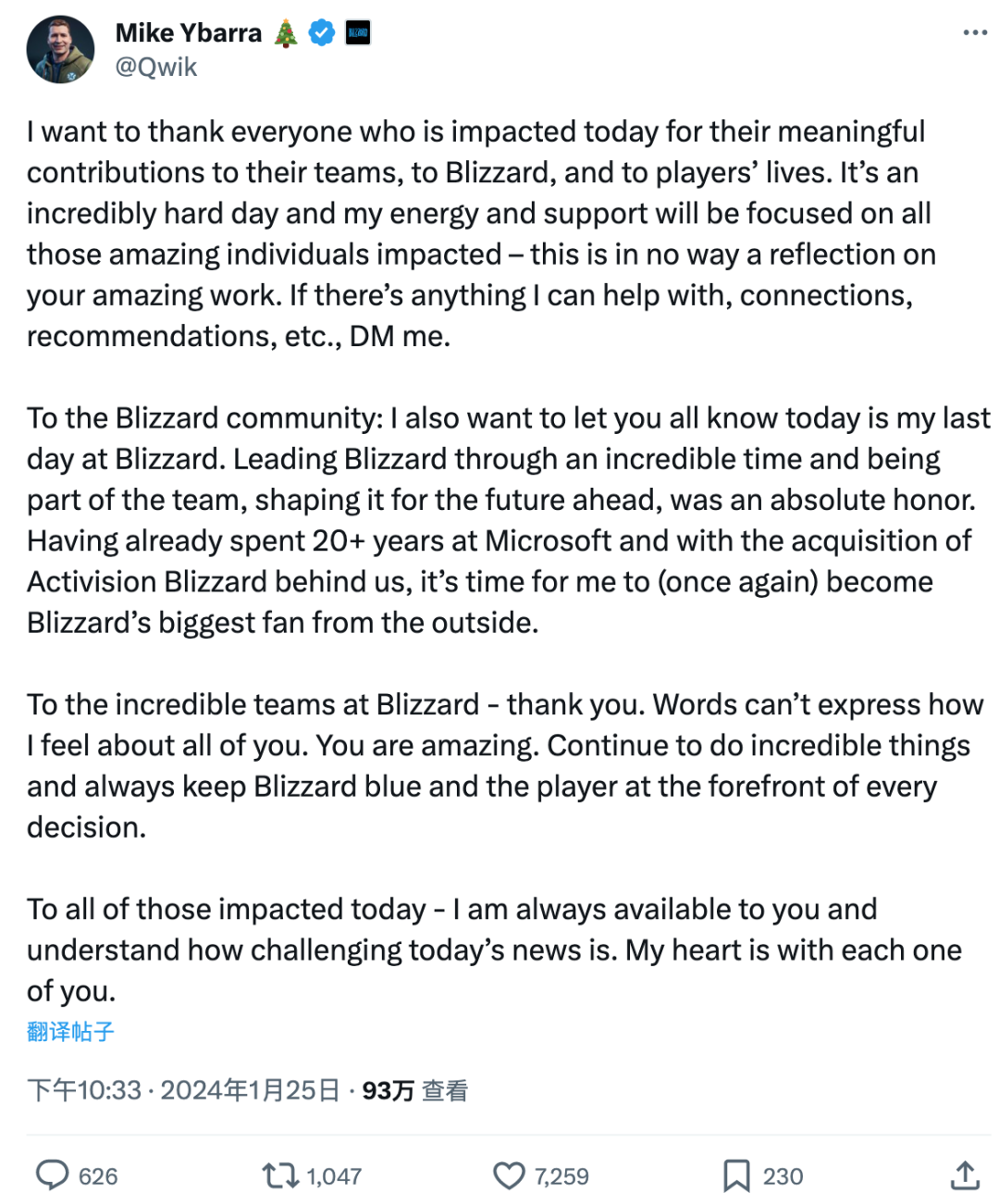Bookmark this post
The image size is (999, 1204).
click(736, 1175)
